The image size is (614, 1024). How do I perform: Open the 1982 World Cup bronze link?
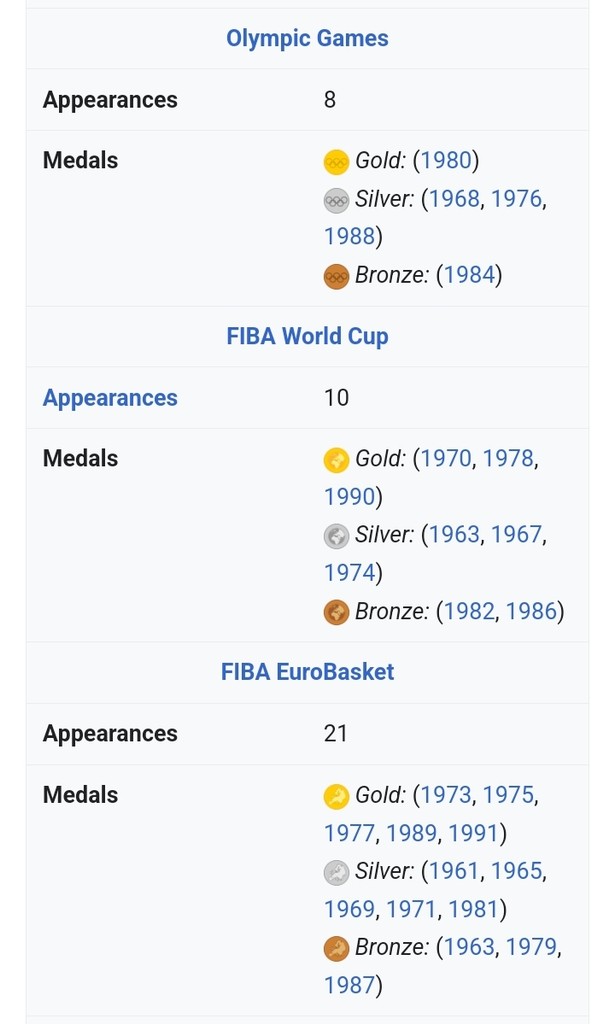point(469,610)
